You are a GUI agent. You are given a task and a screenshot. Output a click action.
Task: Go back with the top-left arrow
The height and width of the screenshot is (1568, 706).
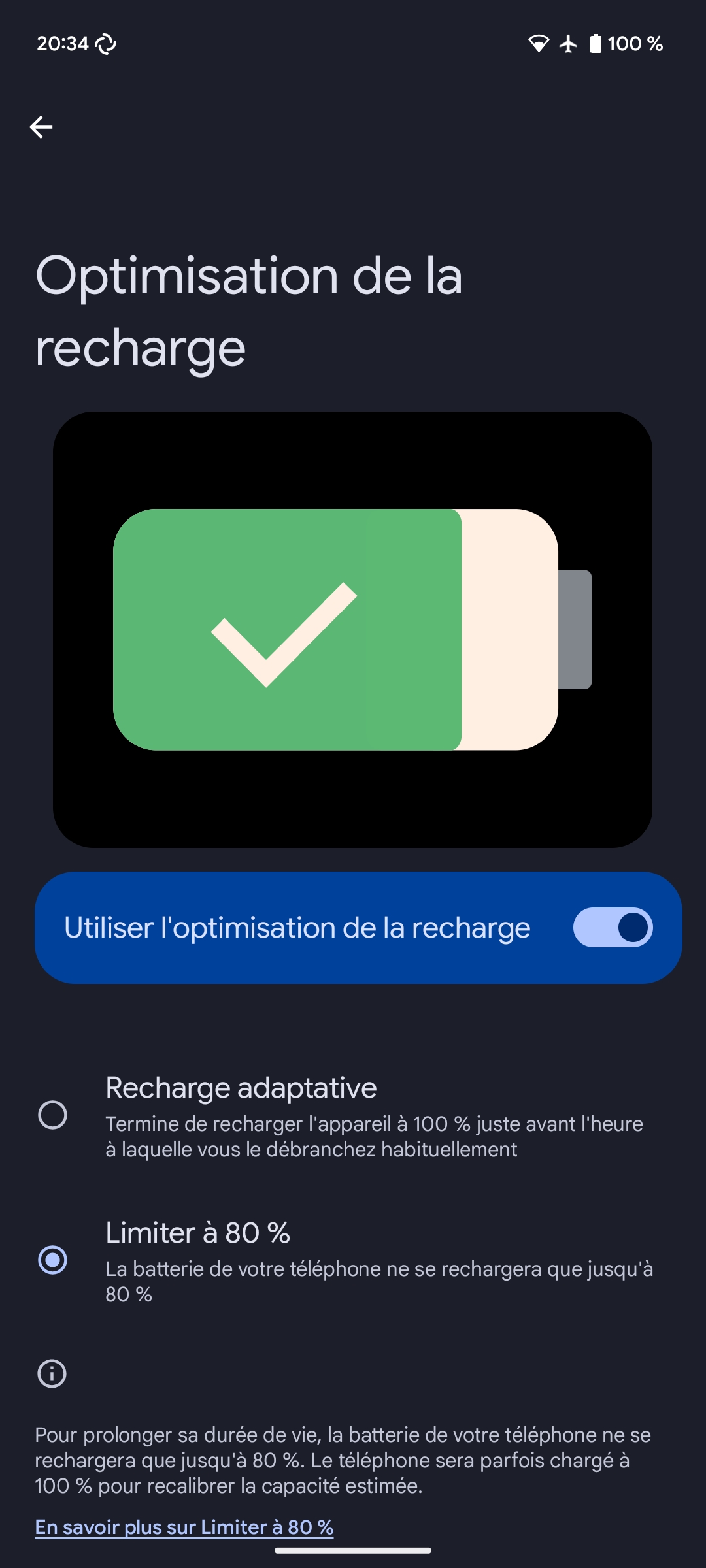point(41,127)
